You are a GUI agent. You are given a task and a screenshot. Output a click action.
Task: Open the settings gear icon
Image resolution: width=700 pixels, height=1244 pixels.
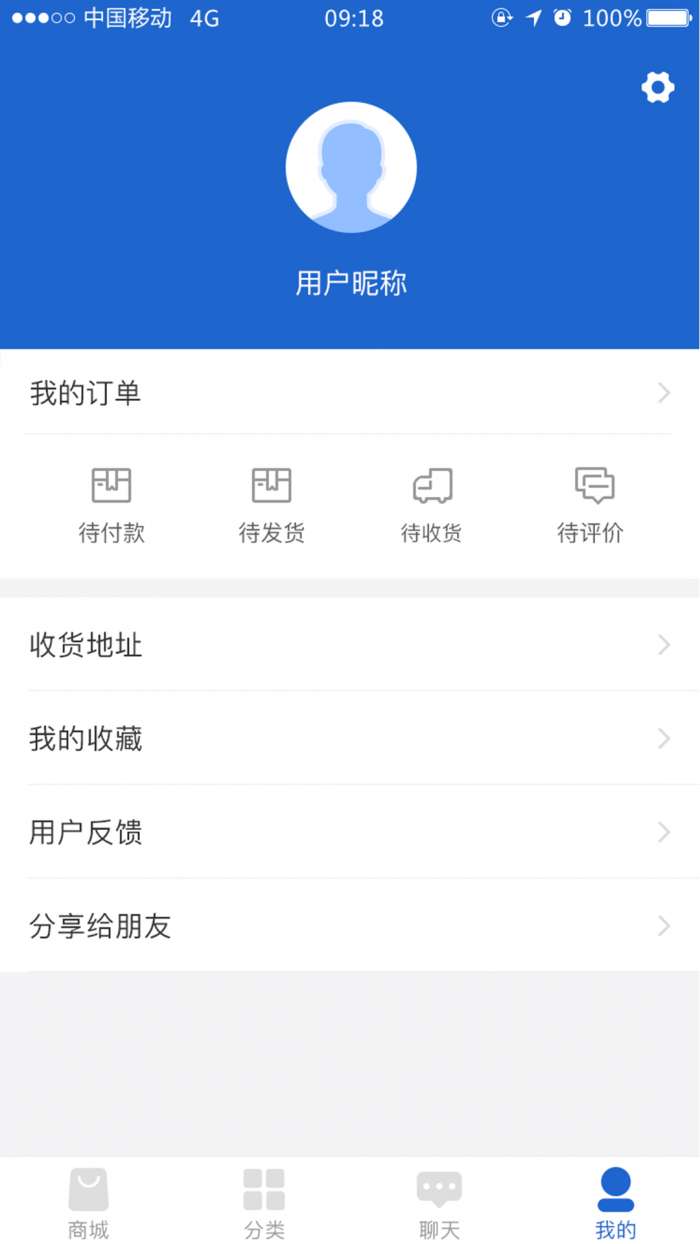[x=657, y=88]
